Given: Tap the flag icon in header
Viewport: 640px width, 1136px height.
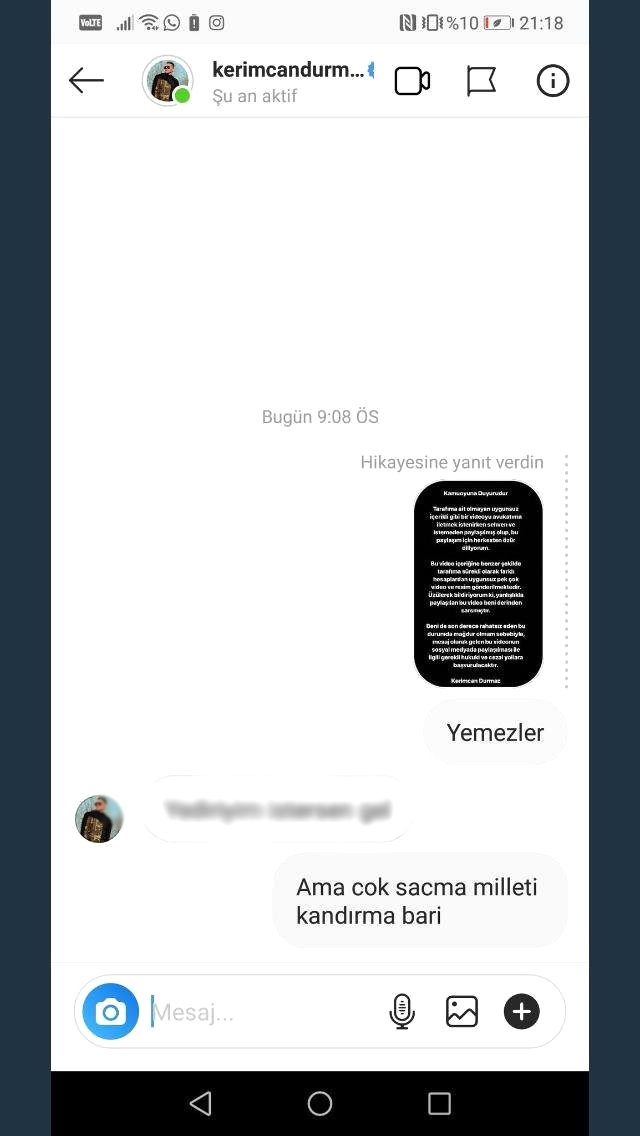Looking at the screenshot, I should (x=482, y=81).
